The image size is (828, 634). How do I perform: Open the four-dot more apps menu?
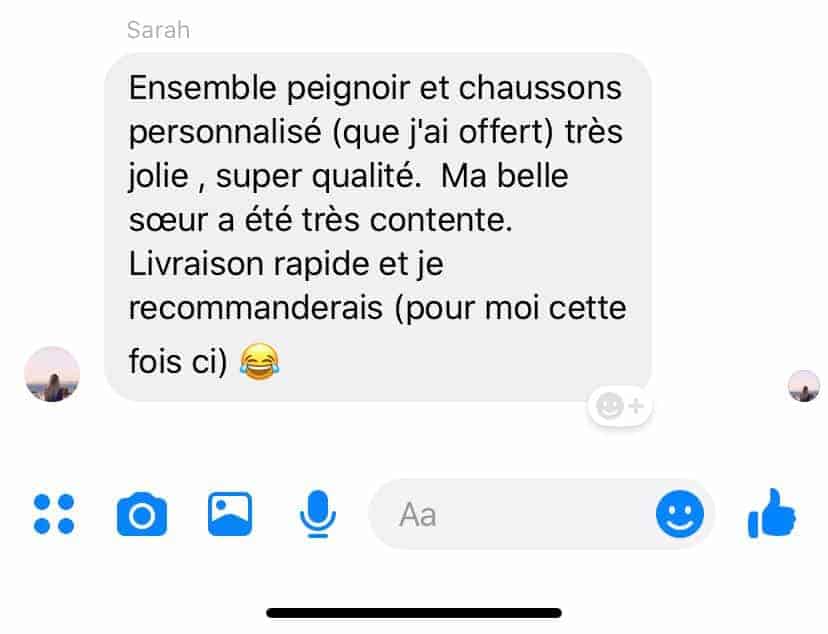54,514
